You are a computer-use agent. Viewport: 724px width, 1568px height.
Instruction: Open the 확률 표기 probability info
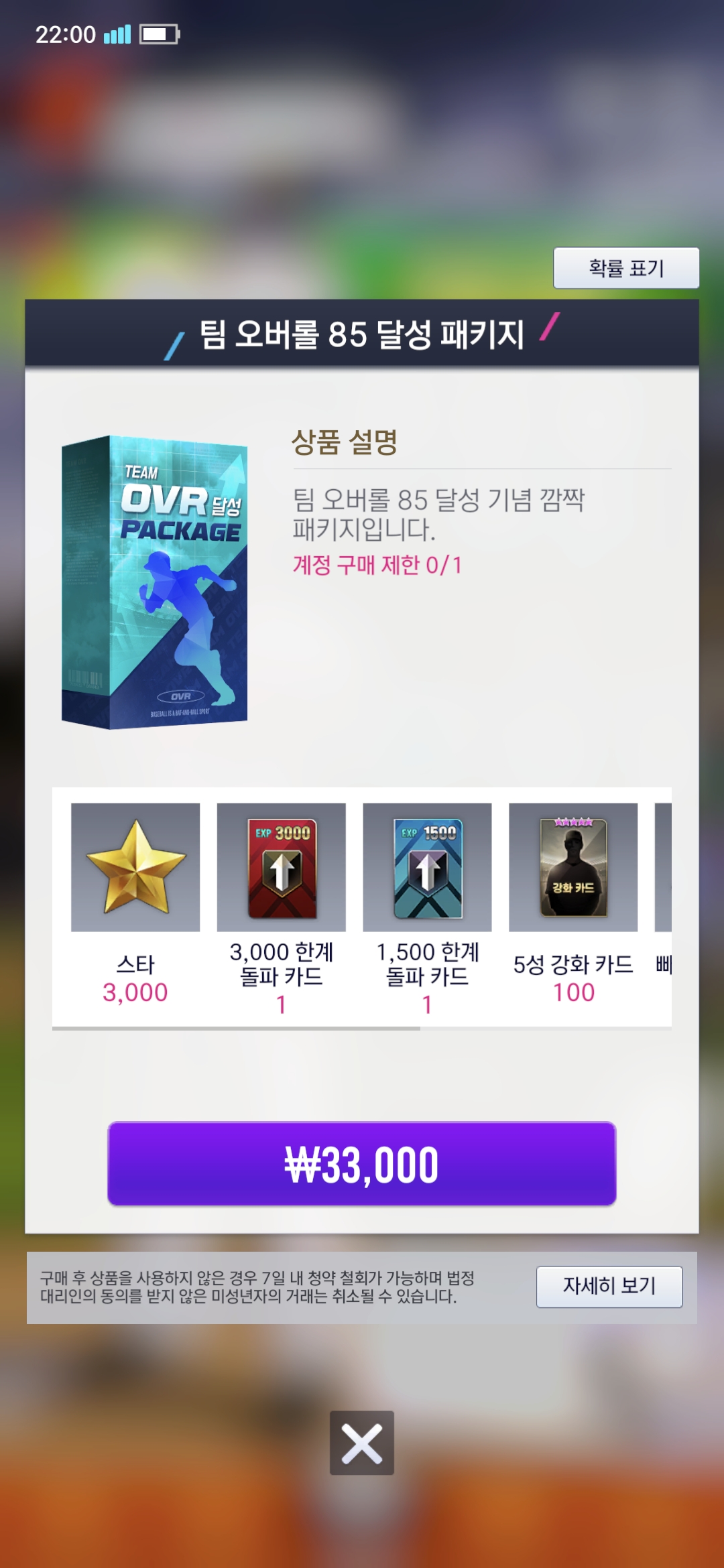tap(626, 268)
